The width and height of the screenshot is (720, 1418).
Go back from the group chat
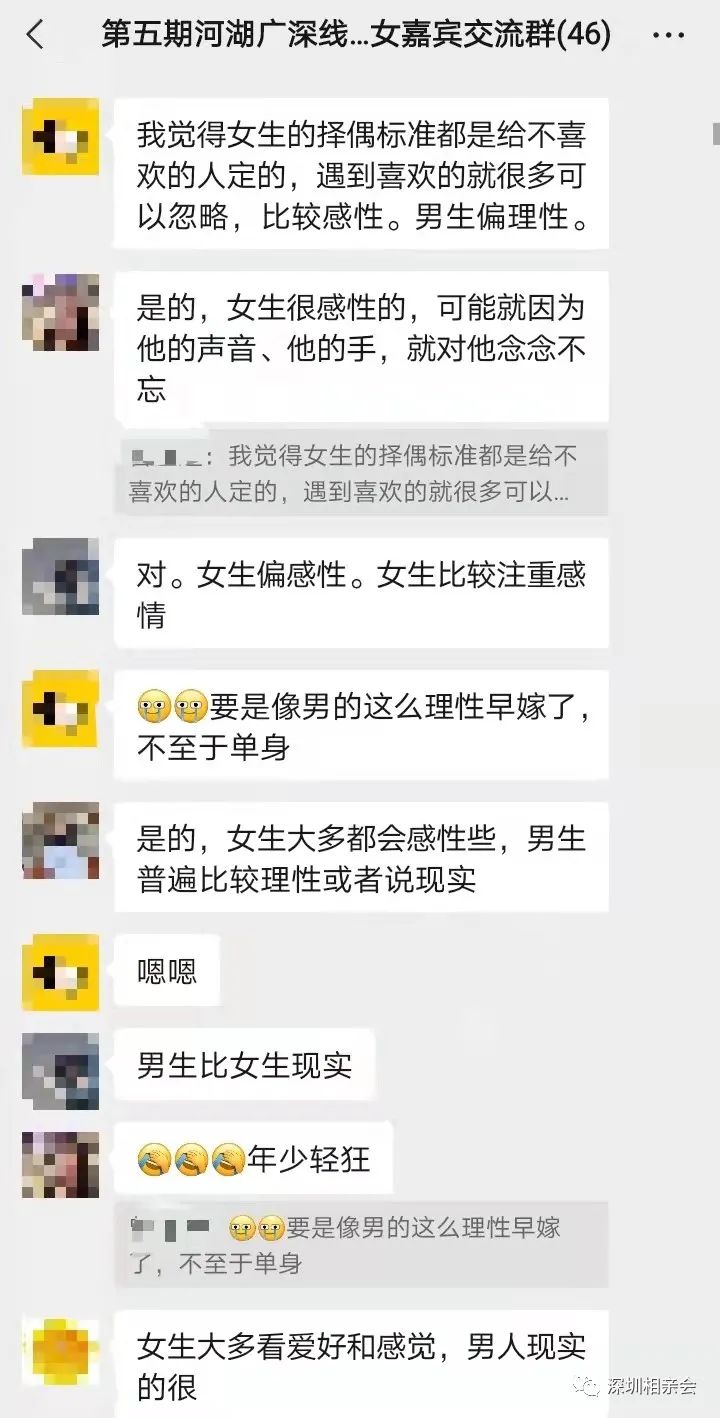pyautogui.click(x=35, y=36)
